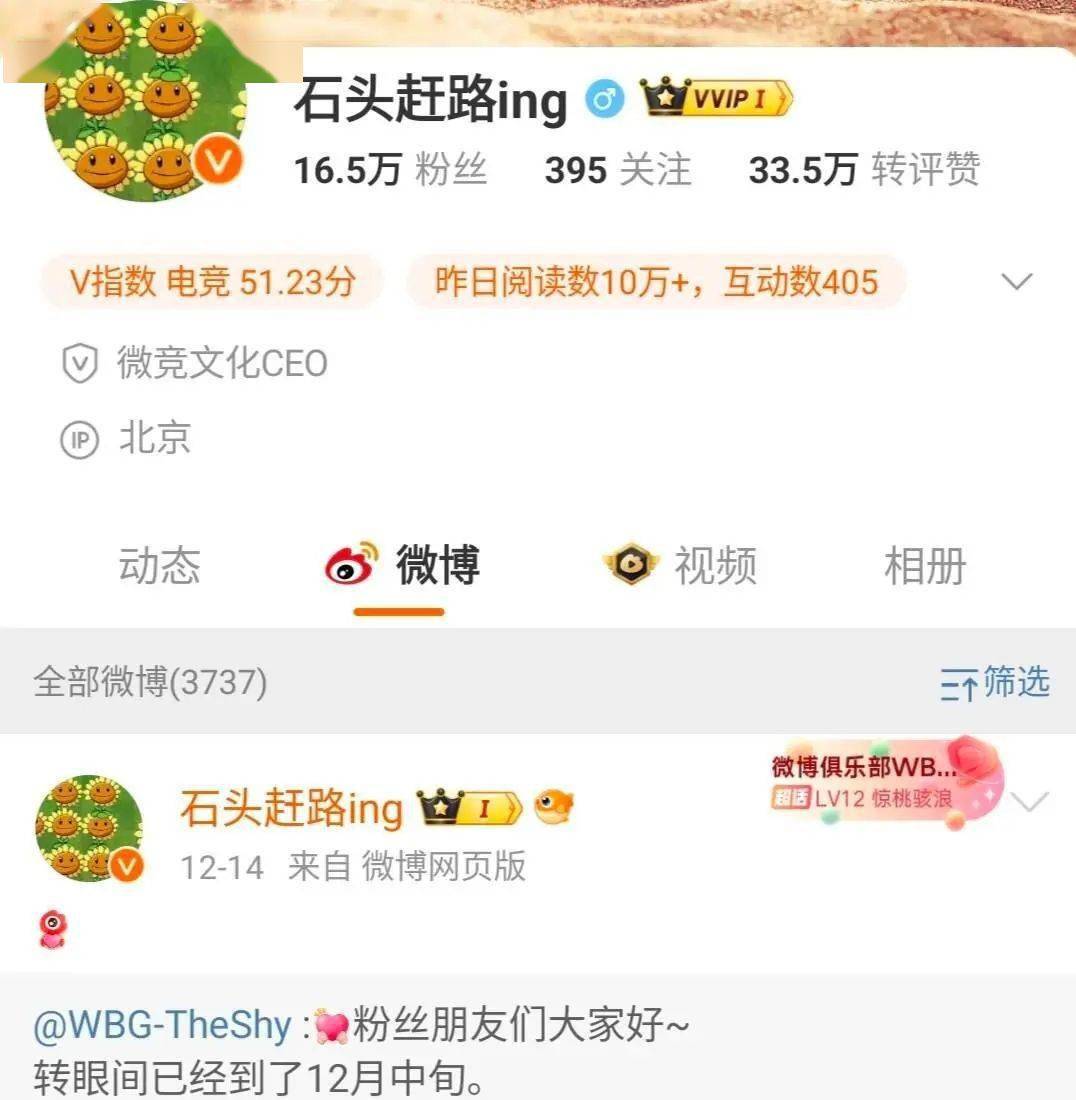Expand the post options chevron

(x=1029, y=801)
